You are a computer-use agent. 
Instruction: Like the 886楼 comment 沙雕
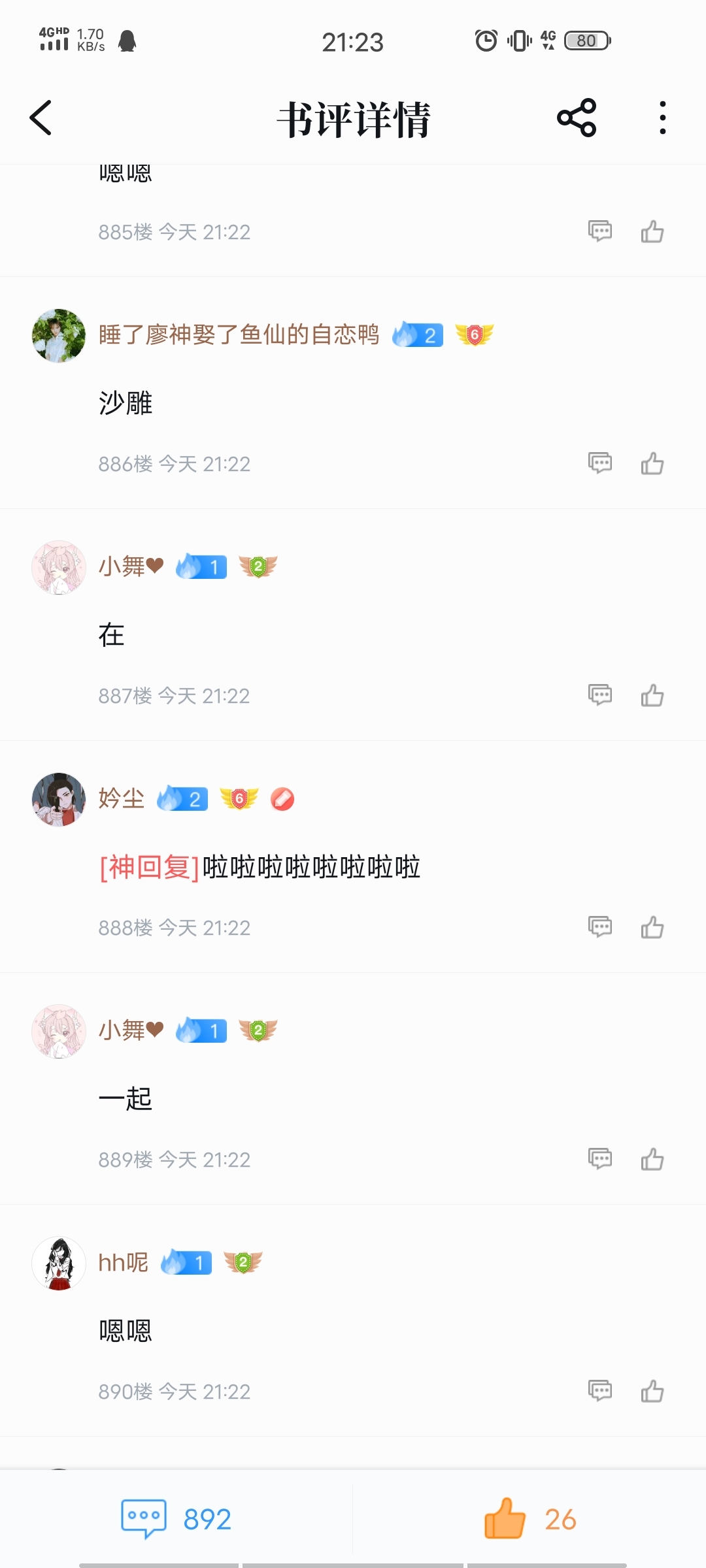click(x=652, y=463)
